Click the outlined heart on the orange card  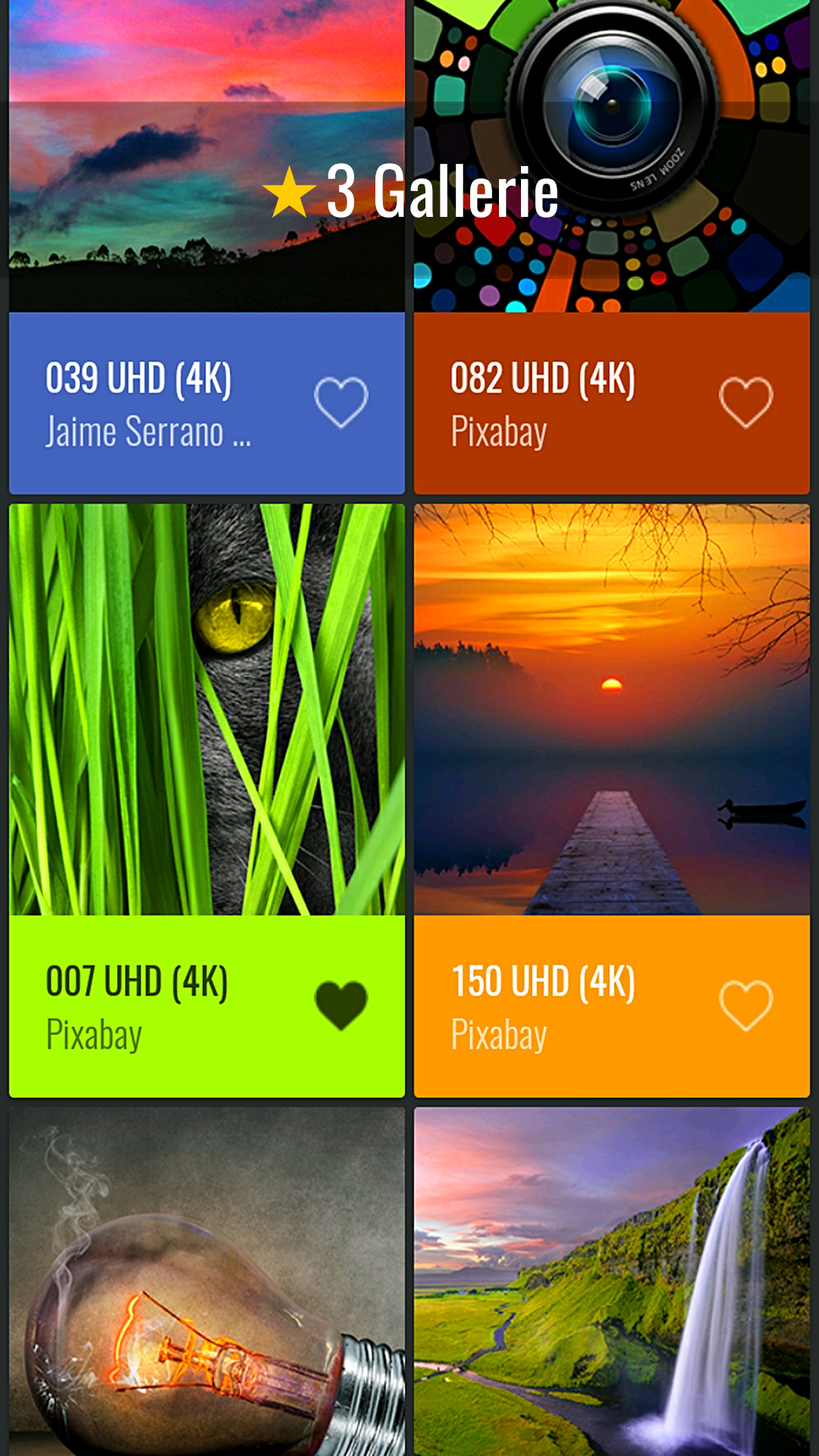tap(746, 1005)
